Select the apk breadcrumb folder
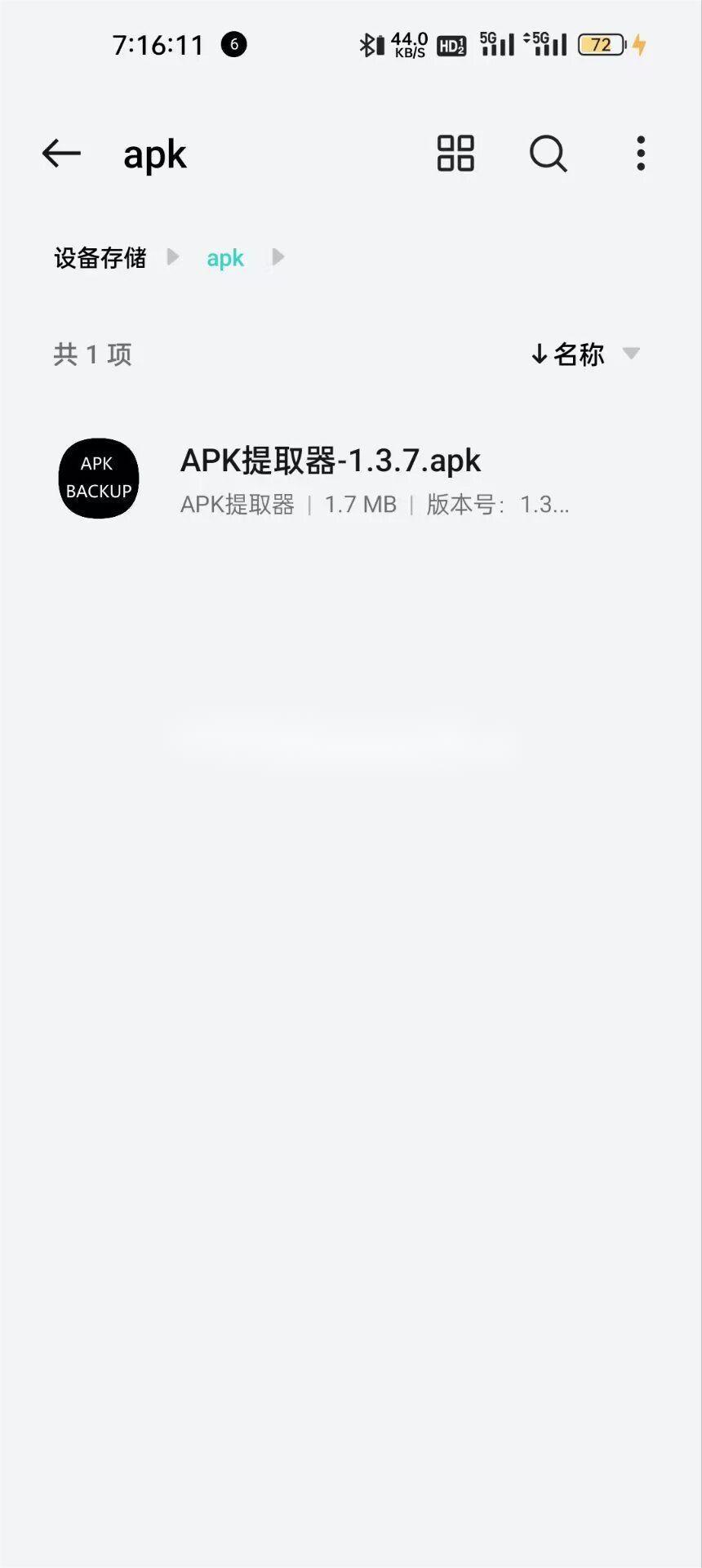 pyautogui.click(x=225, y=258)
